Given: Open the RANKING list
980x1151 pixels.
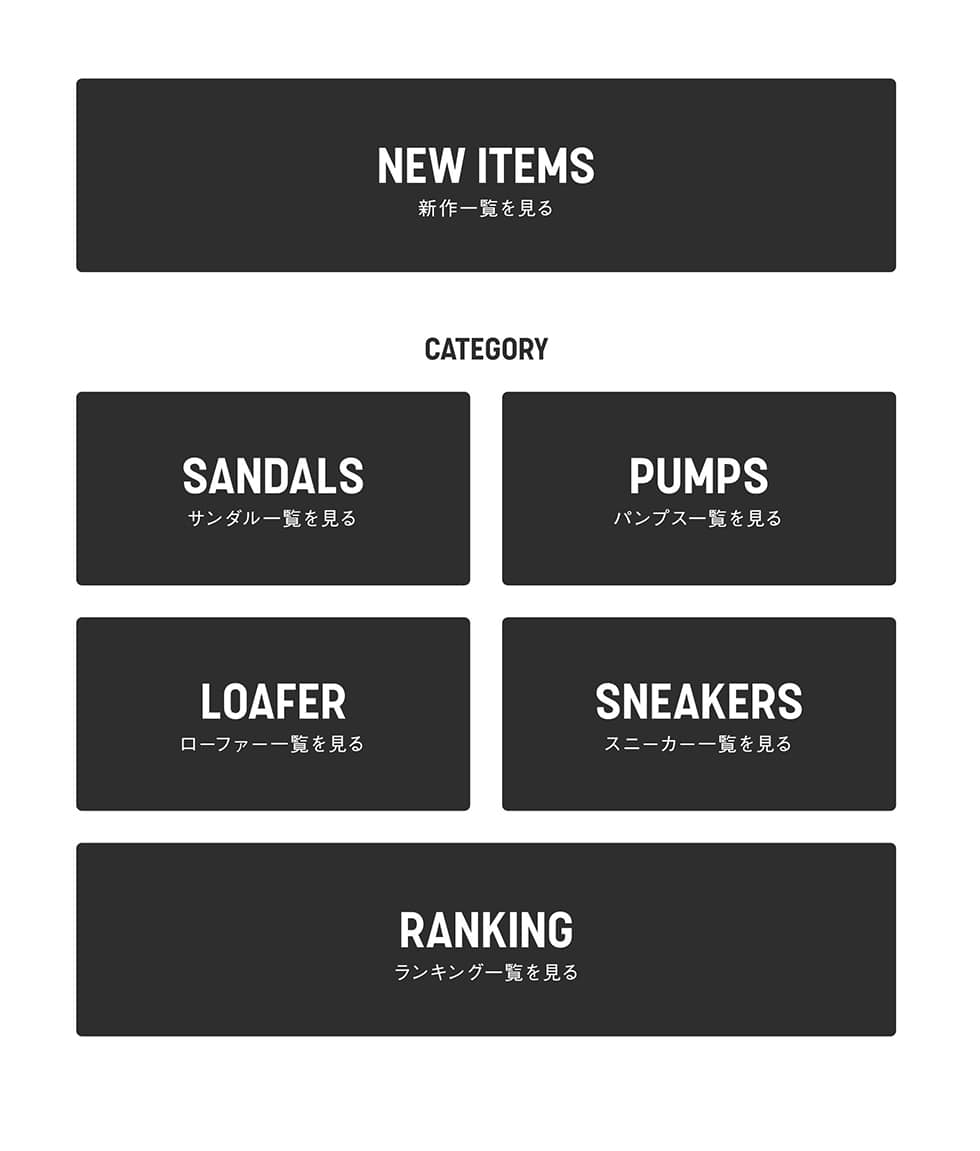Looking at the screenshot, I should coord(485,939).
